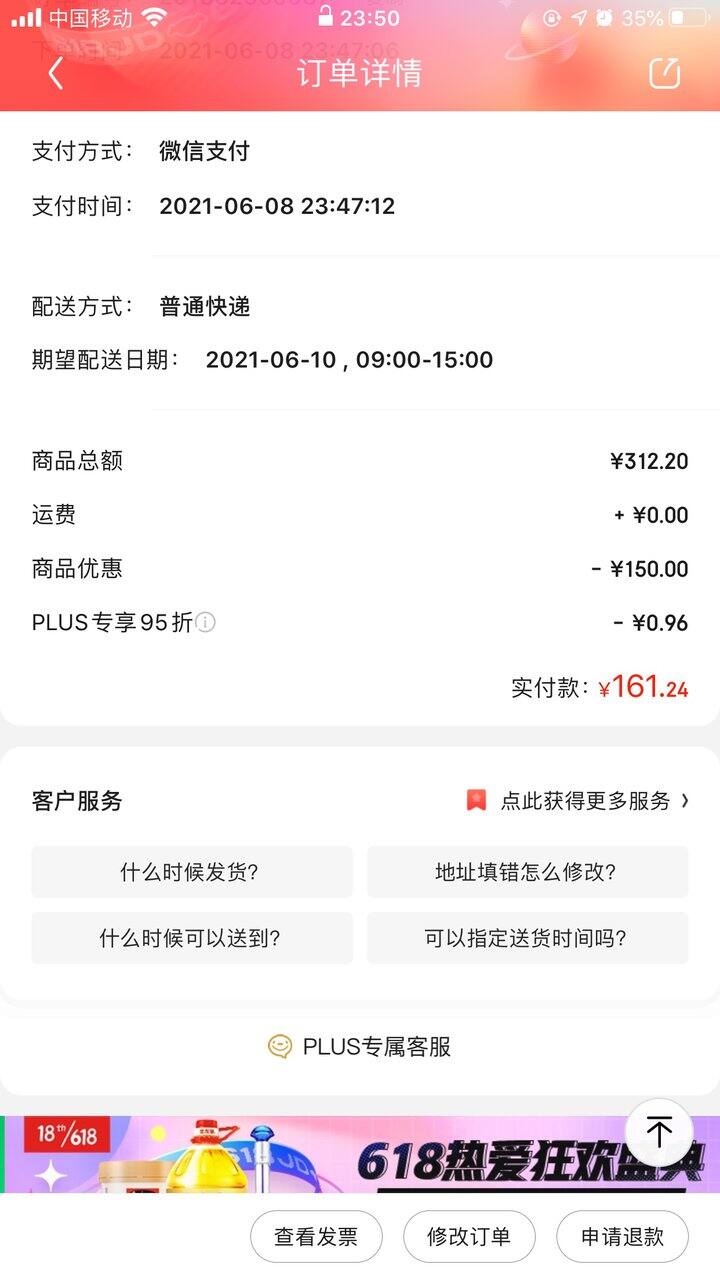Share the order via the top-right icon

(x=664, y=73)
